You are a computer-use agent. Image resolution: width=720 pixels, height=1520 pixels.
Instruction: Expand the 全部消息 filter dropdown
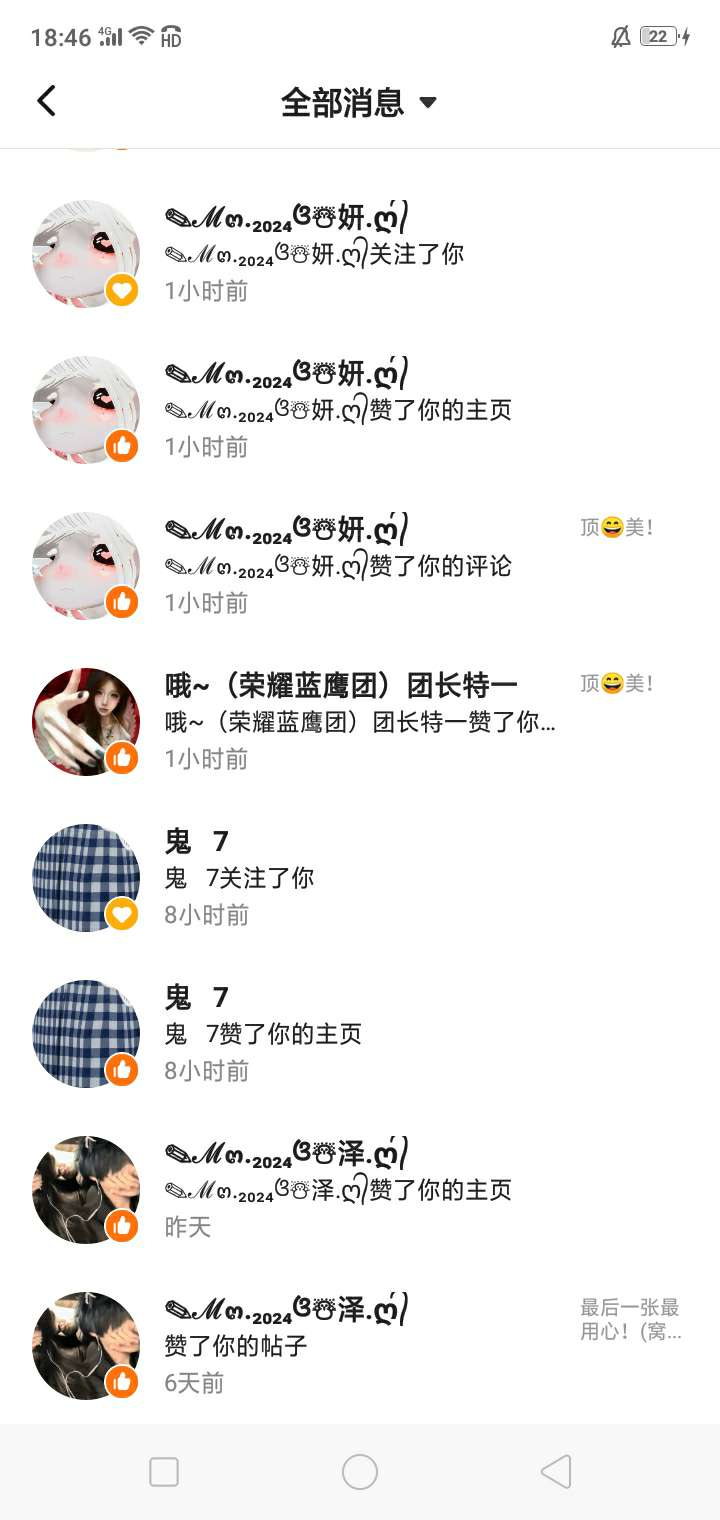[359, 102]
